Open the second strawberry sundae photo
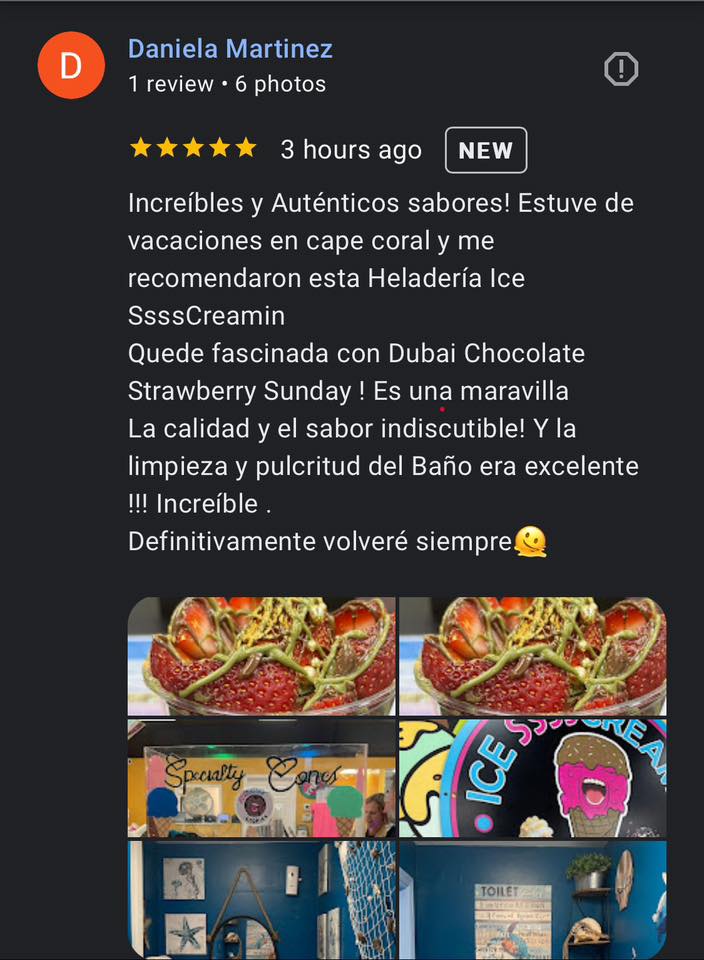Viewport: 704px width, 960px height. coord(532,656)
